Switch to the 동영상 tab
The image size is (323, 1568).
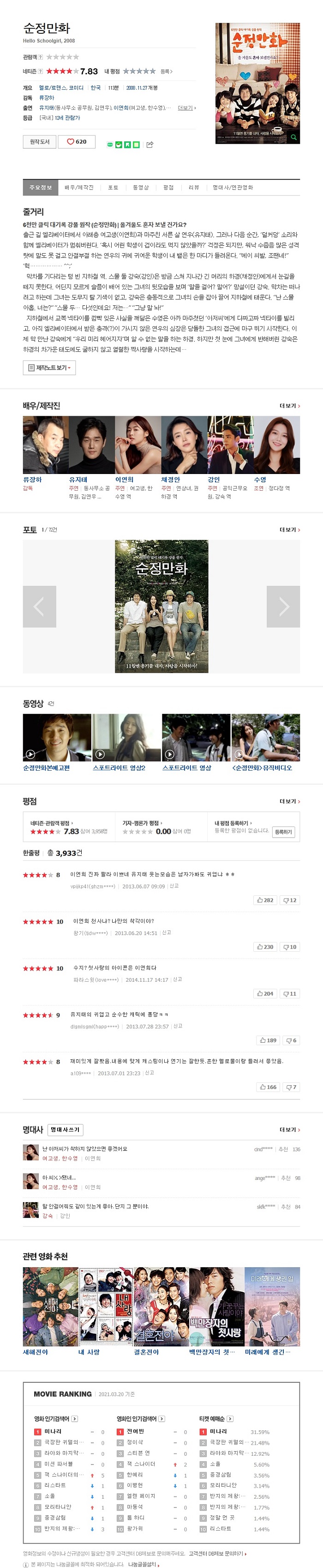coord(141,188)
